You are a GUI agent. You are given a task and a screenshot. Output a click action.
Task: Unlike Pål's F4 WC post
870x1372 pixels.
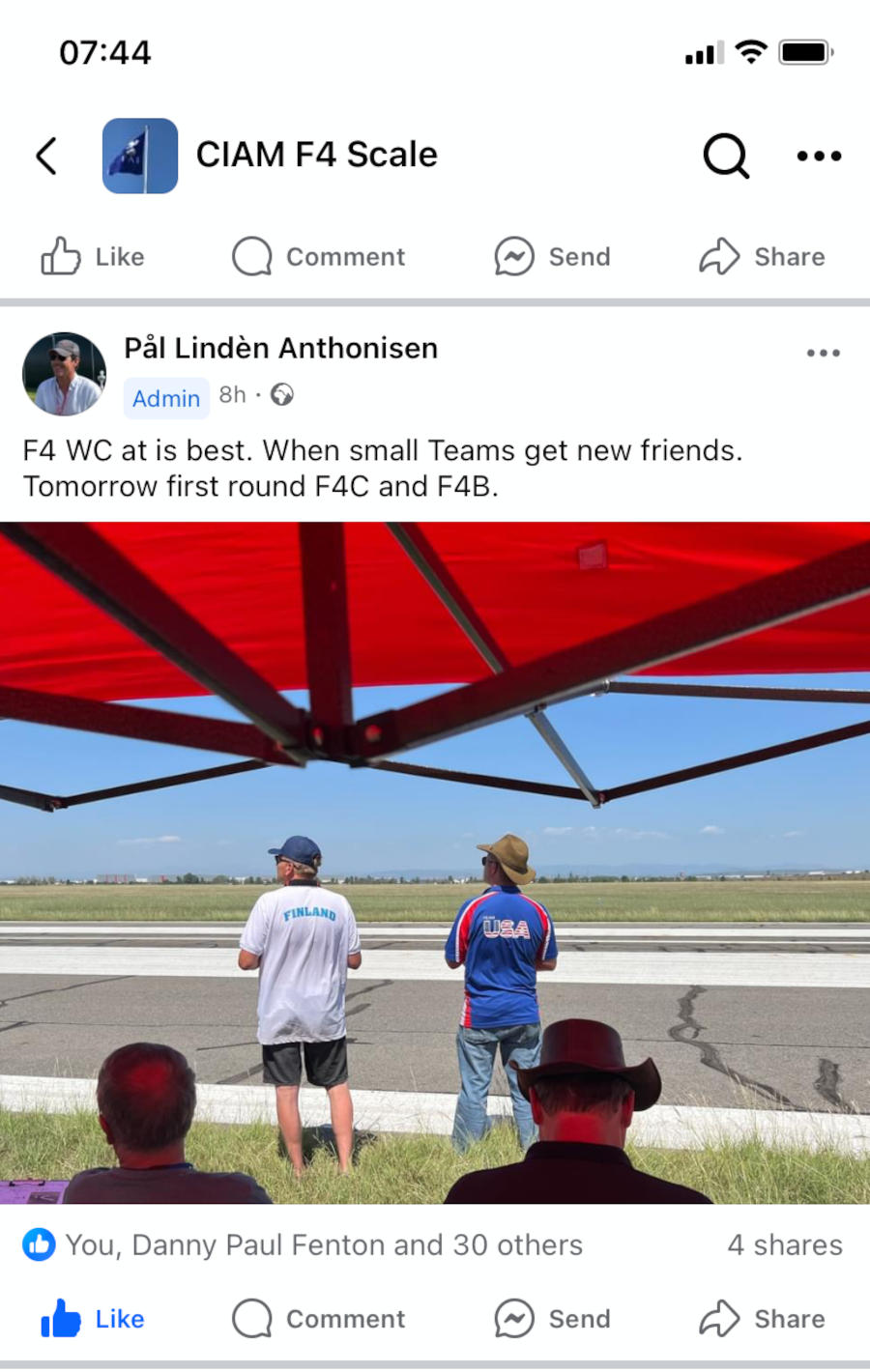[93, 1319]
